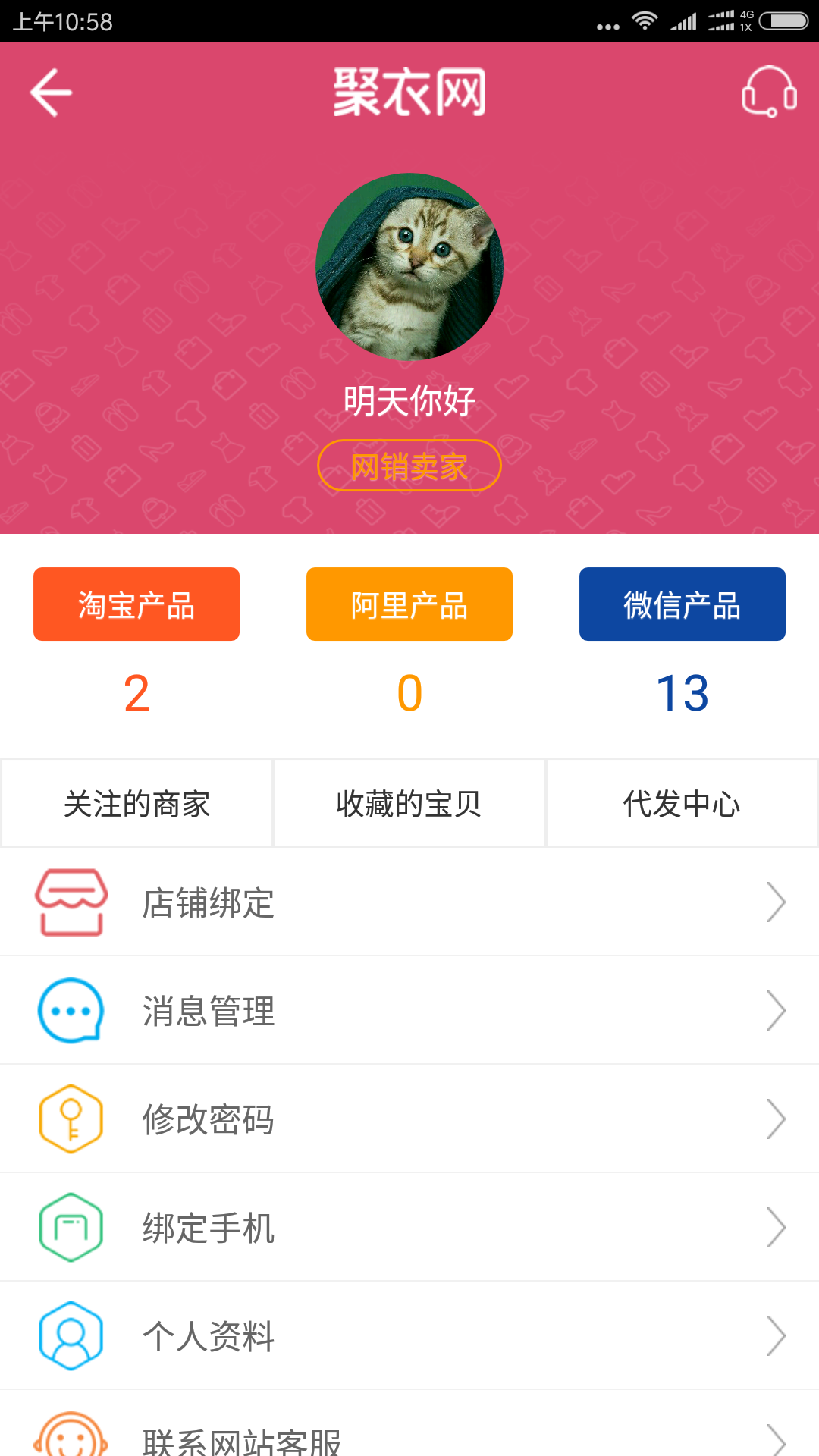Screen dimensions: 819x1456
Task: Select the blue chat bubble icon for 消息管理
Action: 71,1010
